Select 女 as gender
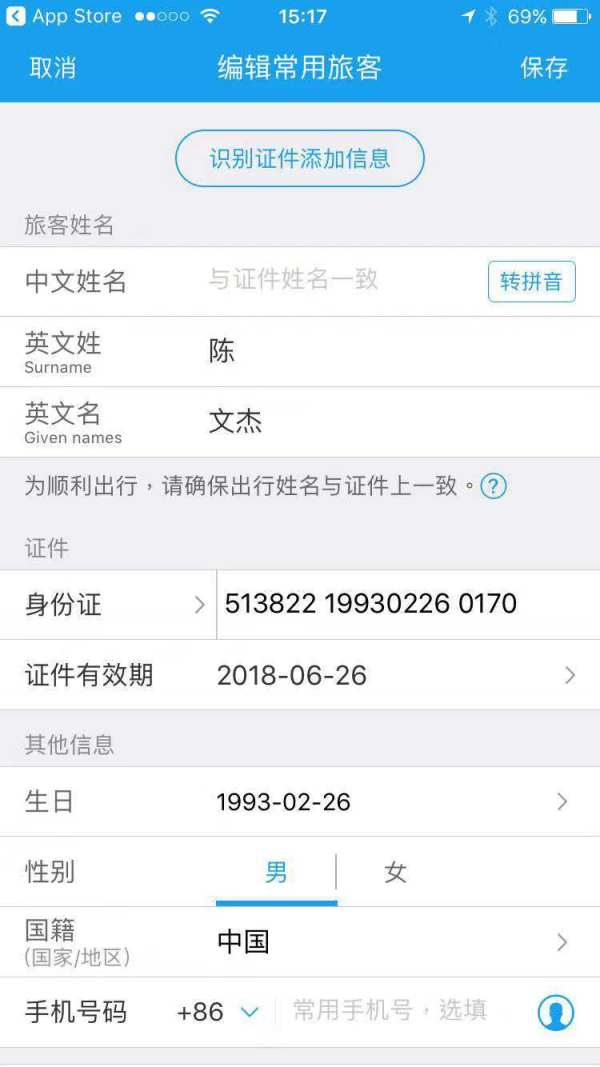 pos(395,873)
